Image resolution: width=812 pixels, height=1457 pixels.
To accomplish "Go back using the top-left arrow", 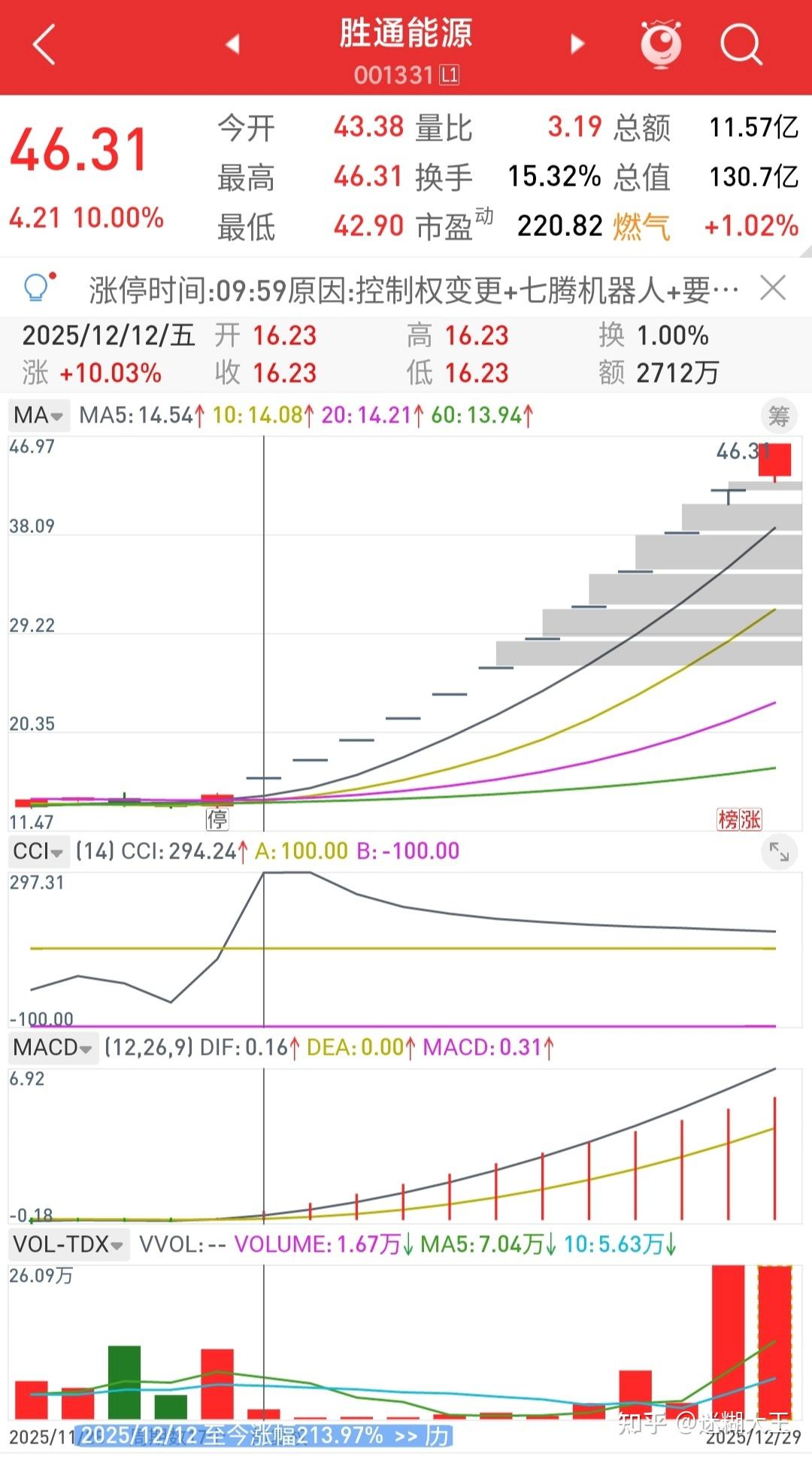I will point(44,45).
